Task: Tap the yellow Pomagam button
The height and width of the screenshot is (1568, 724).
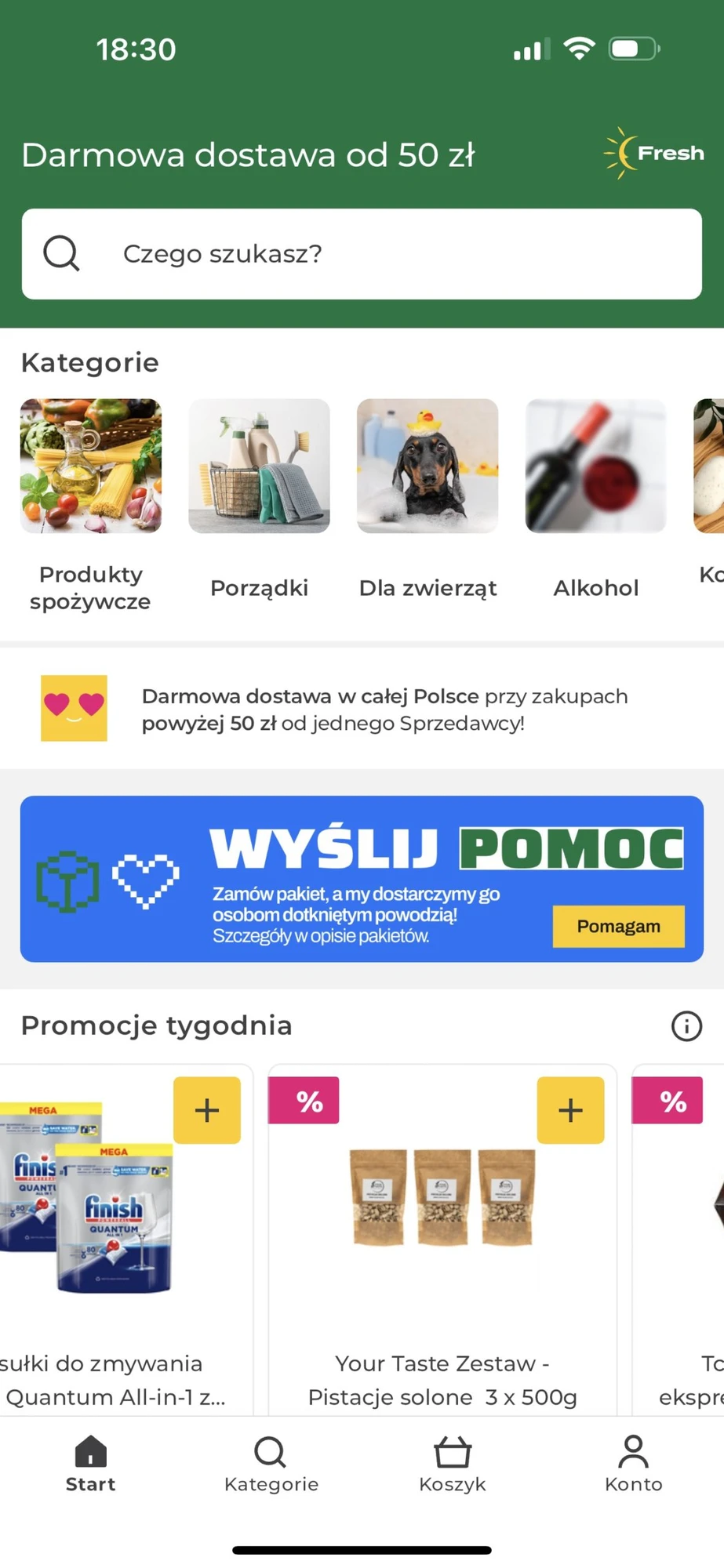Action: (x=618, y=926)
